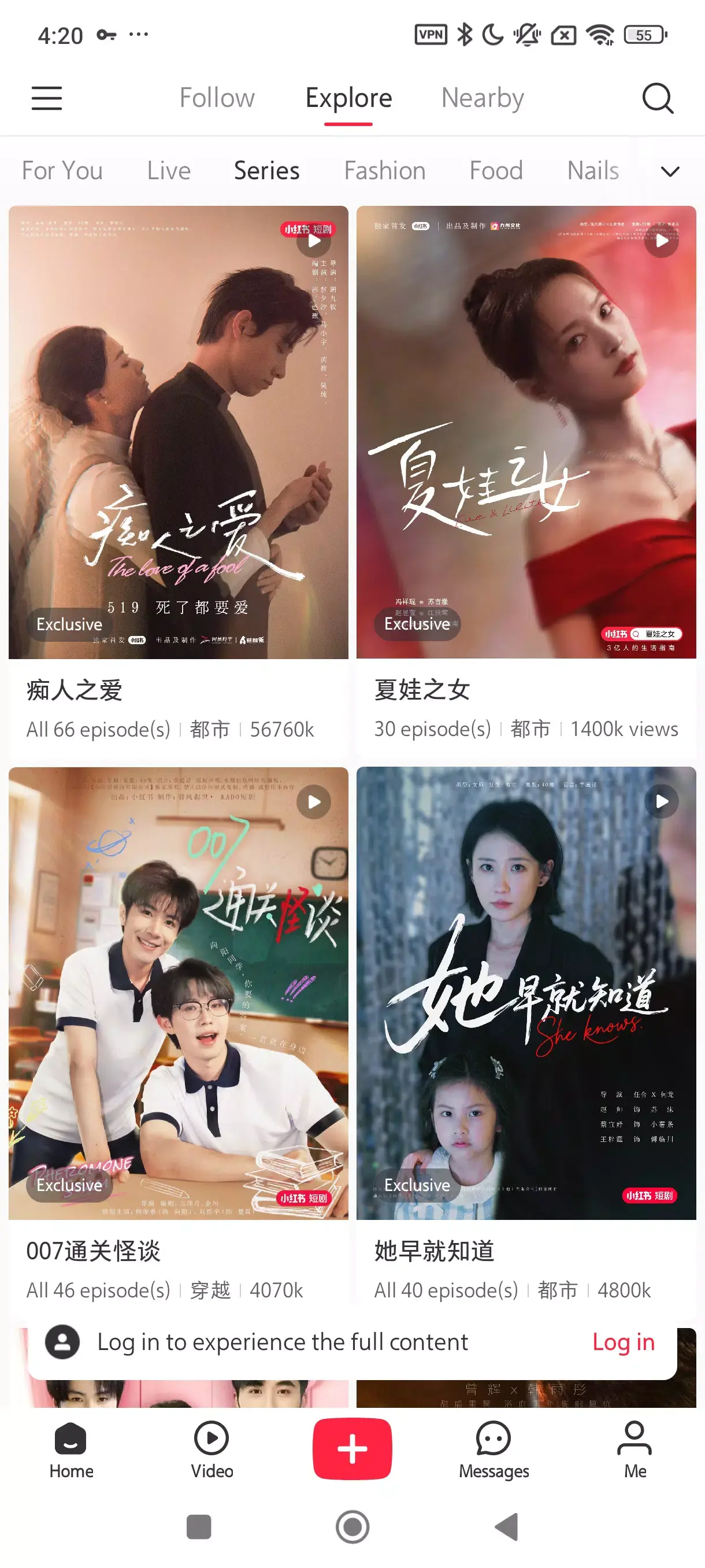Select the Fashion category

click(384, 171)
